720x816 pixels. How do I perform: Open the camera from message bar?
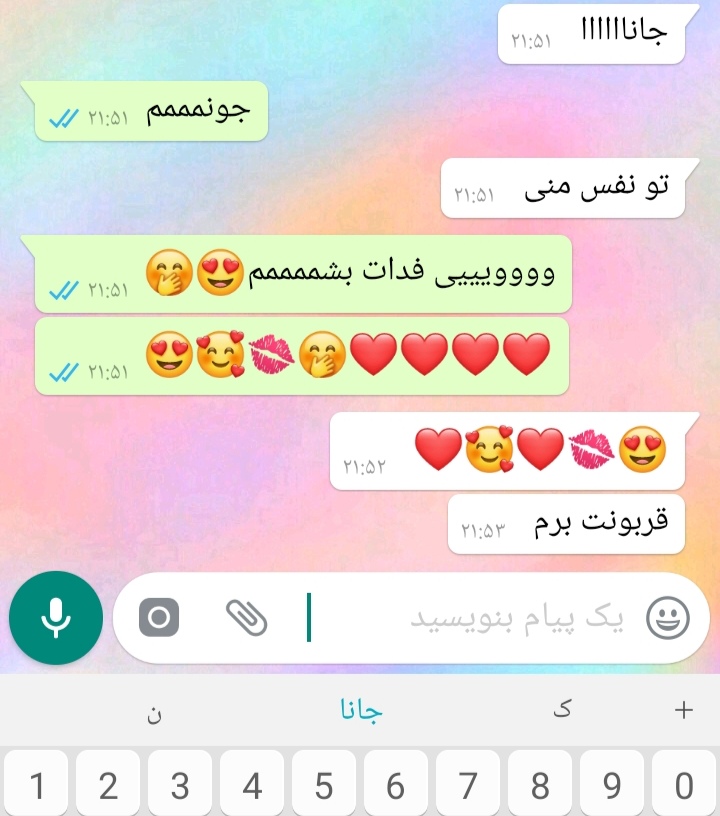pyautogui.click(x=159, y=617)
